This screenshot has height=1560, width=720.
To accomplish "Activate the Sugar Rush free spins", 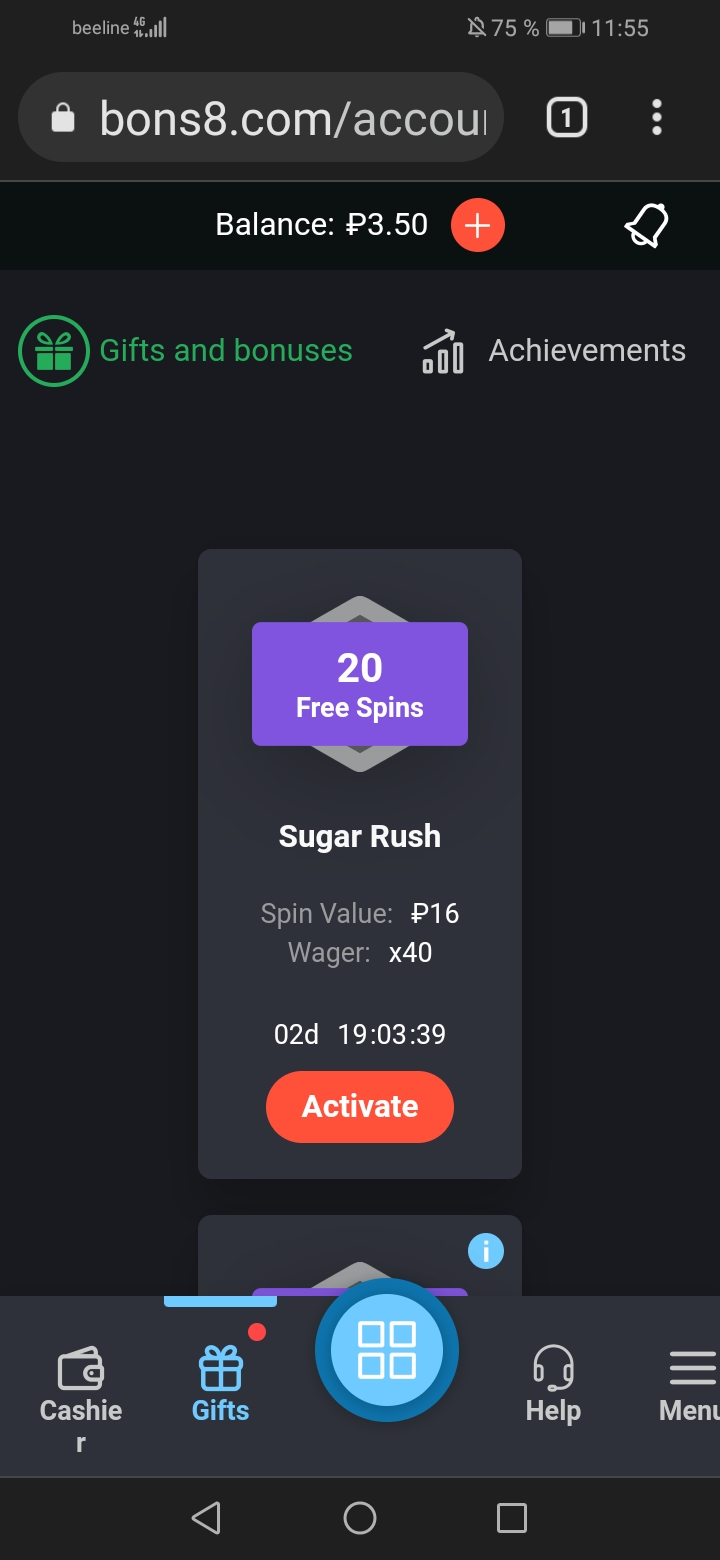I will coord(360,1106).
